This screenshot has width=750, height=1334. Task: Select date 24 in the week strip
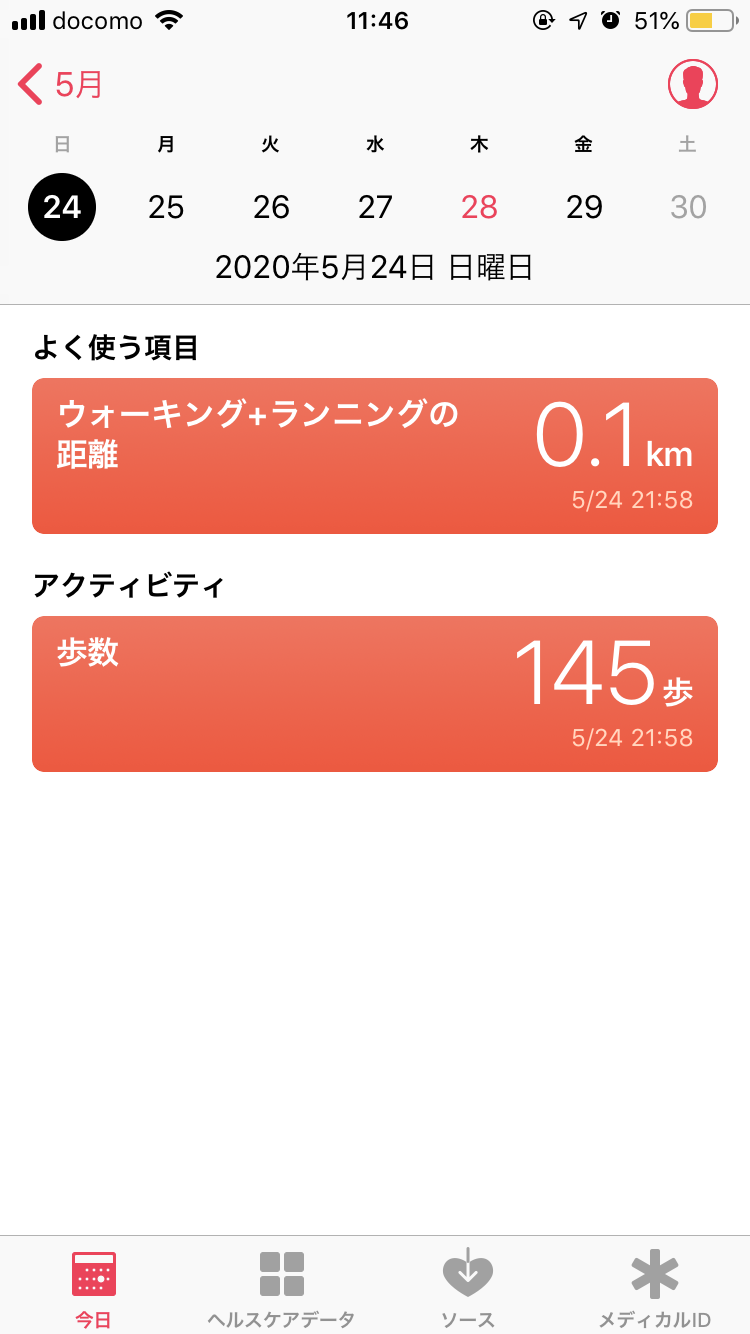point(62,207)
